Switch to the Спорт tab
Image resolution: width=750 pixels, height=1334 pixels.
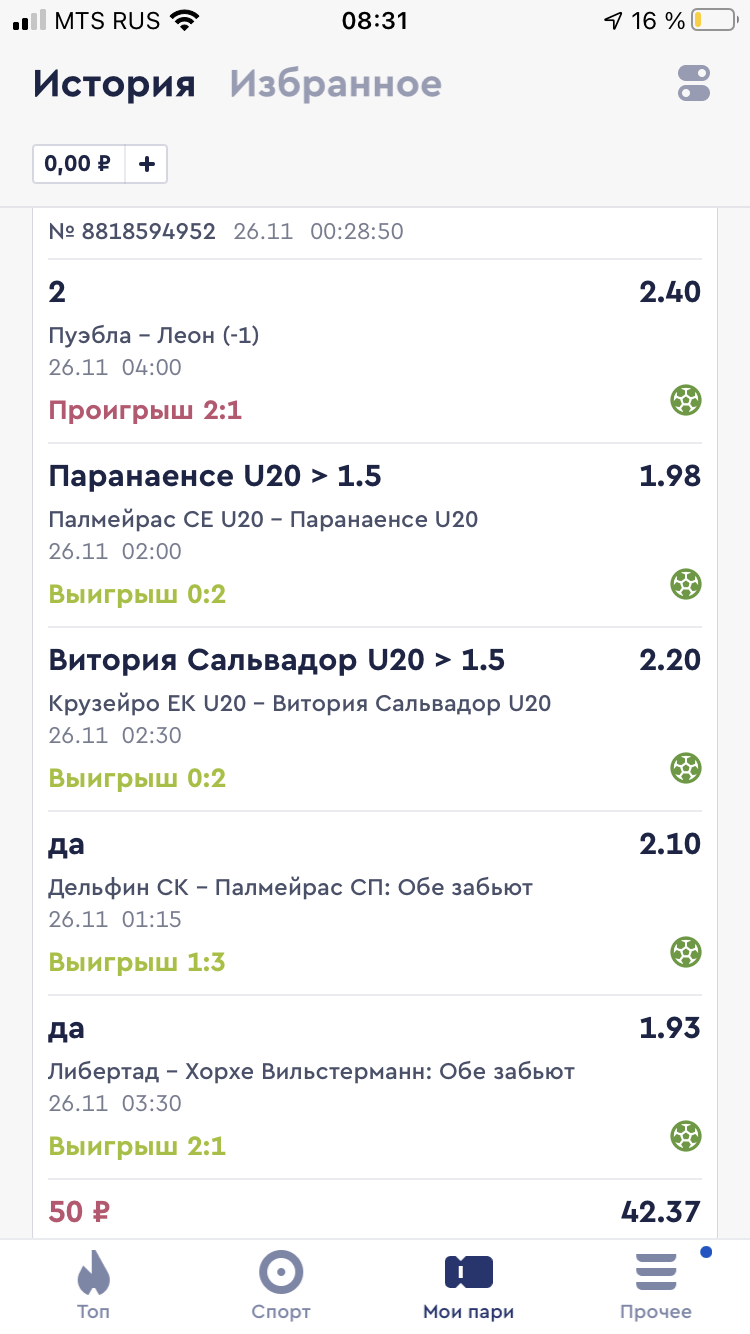281,1286
